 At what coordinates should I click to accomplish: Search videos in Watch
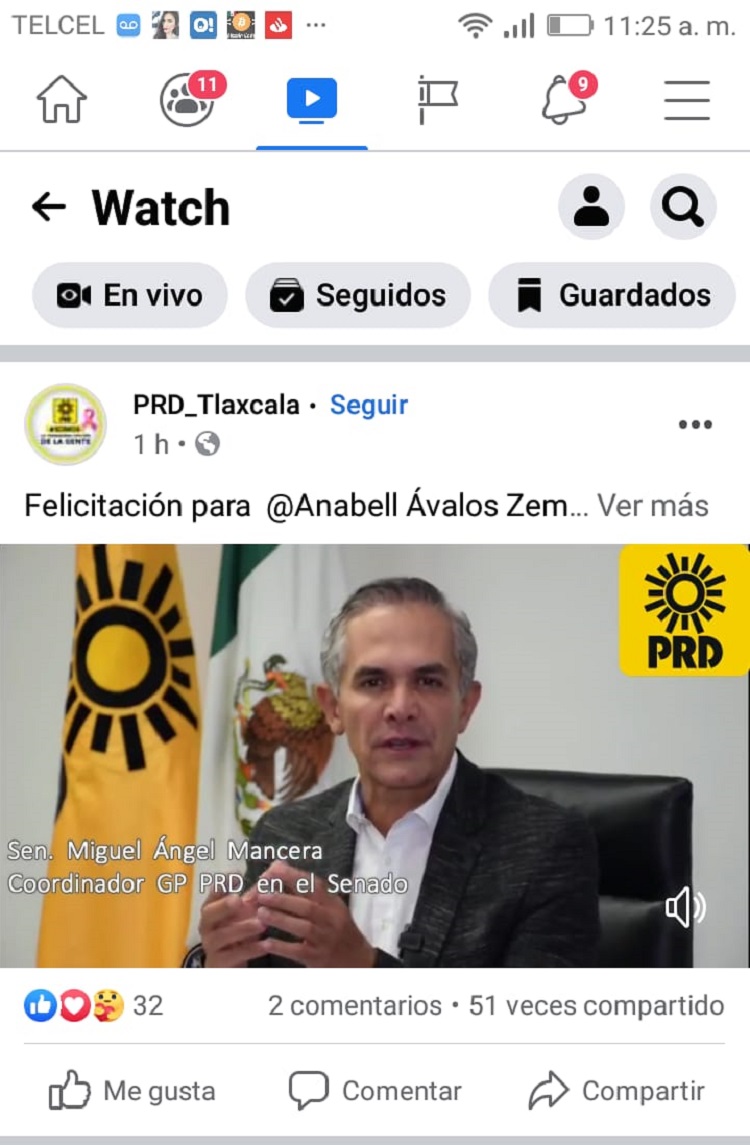coord(683,207)
